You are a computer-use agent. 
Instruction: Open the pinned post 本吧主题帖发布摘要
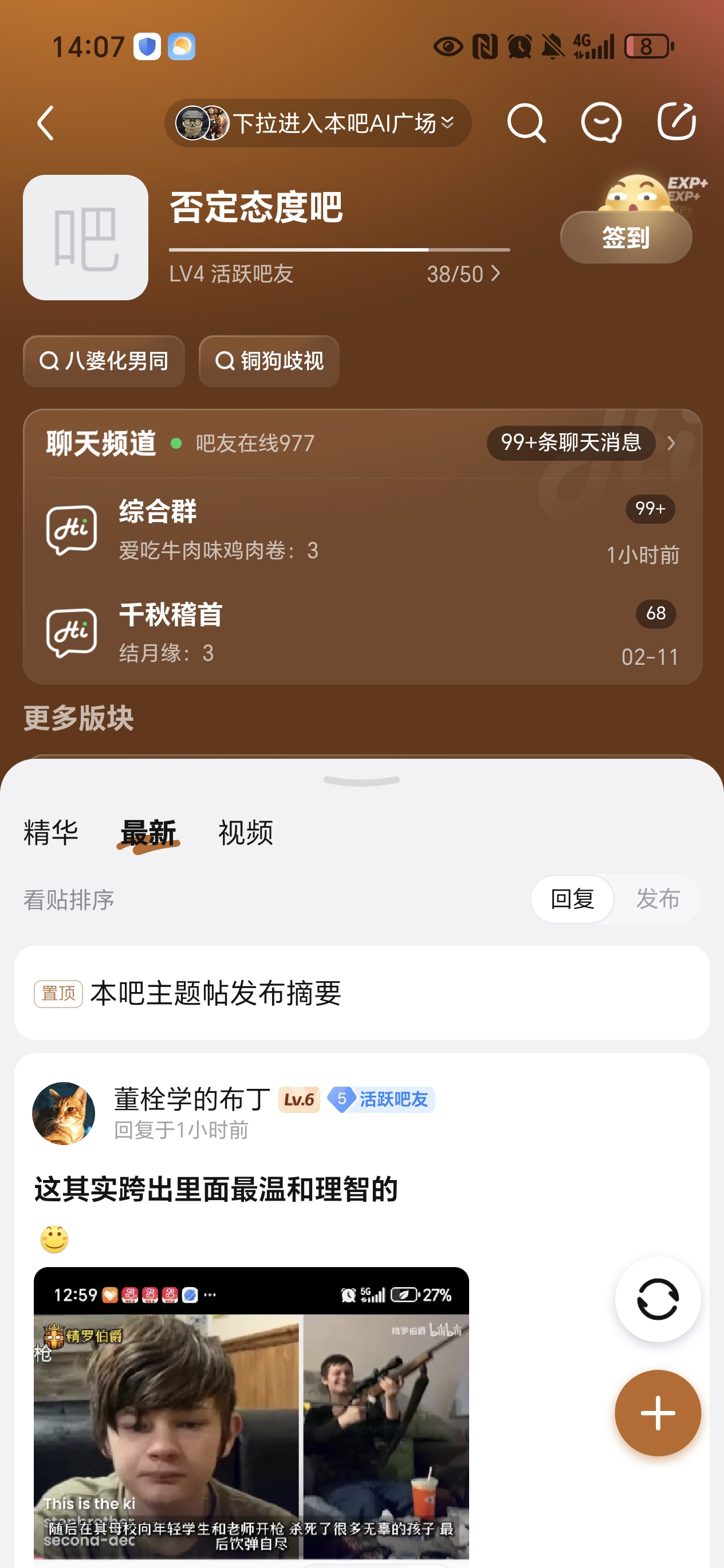click(361, 993)
